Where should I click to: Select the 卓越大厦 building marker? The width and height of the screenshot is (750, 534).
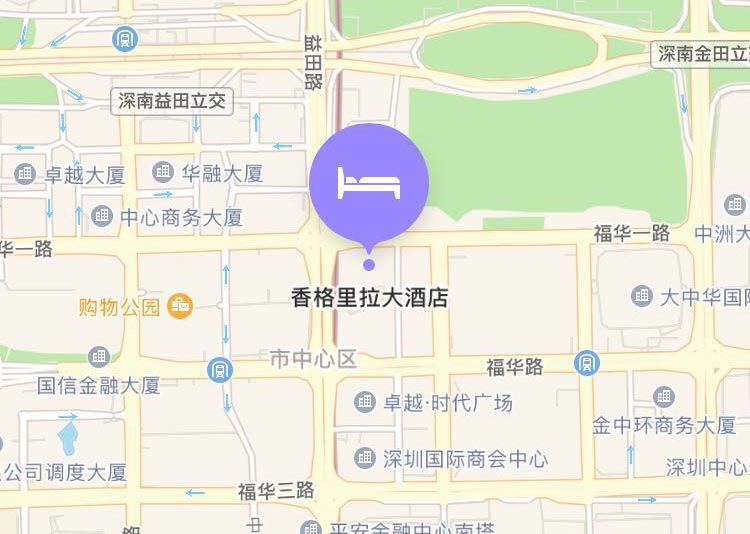click(25, 174)
